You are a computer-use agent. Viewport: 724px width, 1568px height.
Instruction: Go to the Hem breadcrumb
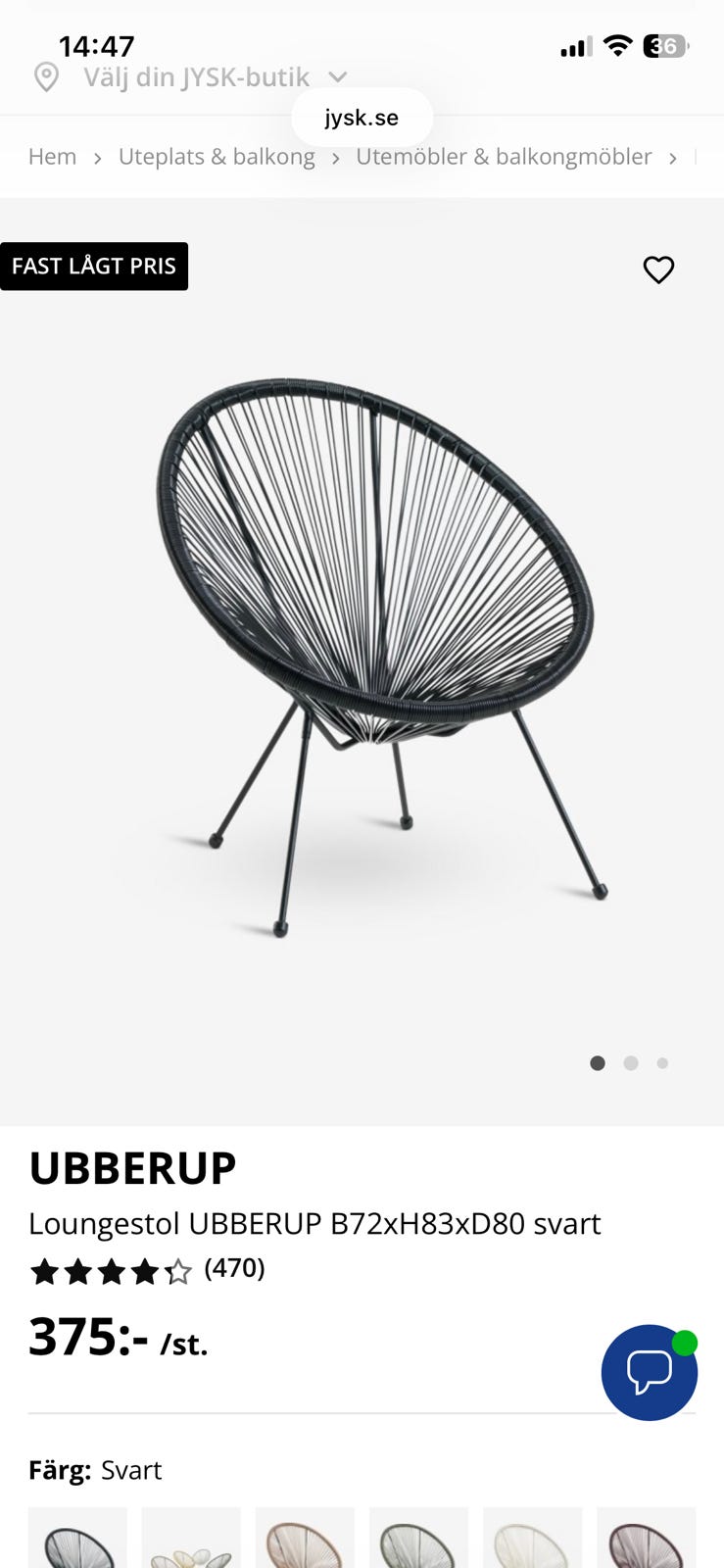(x=52, y=157)
